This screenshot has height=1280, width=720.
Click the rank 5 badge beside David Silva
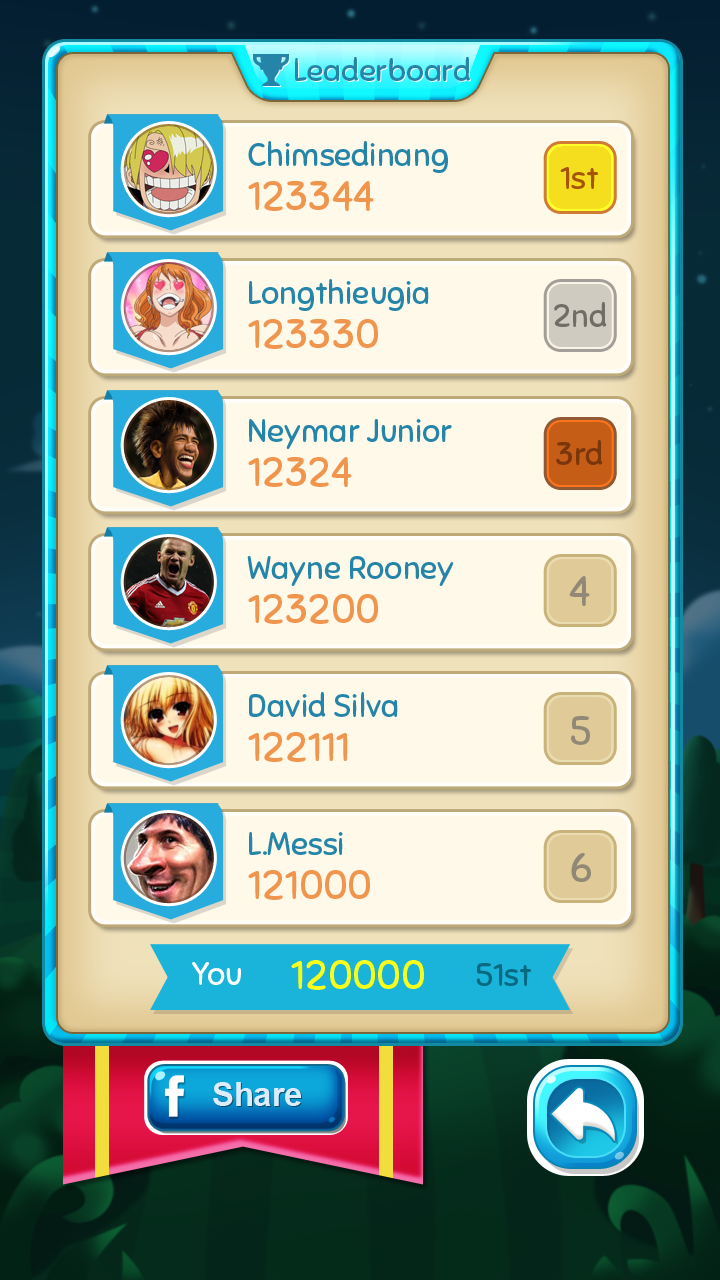pyautogui.click(x=580, y=728)
